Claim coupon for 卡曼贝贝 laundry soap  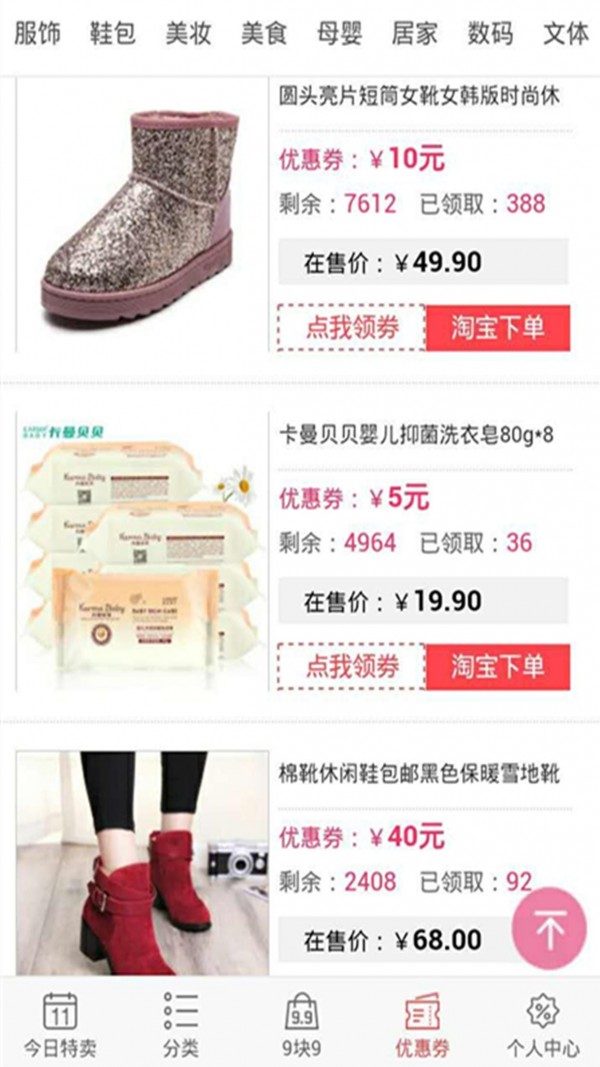pos(352,667)
